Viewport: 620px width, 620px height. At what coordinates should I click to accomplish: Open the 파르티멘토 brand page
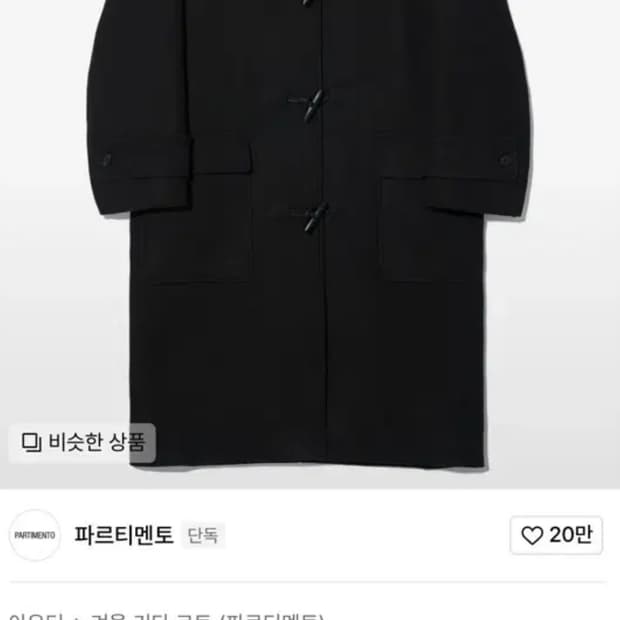coord(125,535)
